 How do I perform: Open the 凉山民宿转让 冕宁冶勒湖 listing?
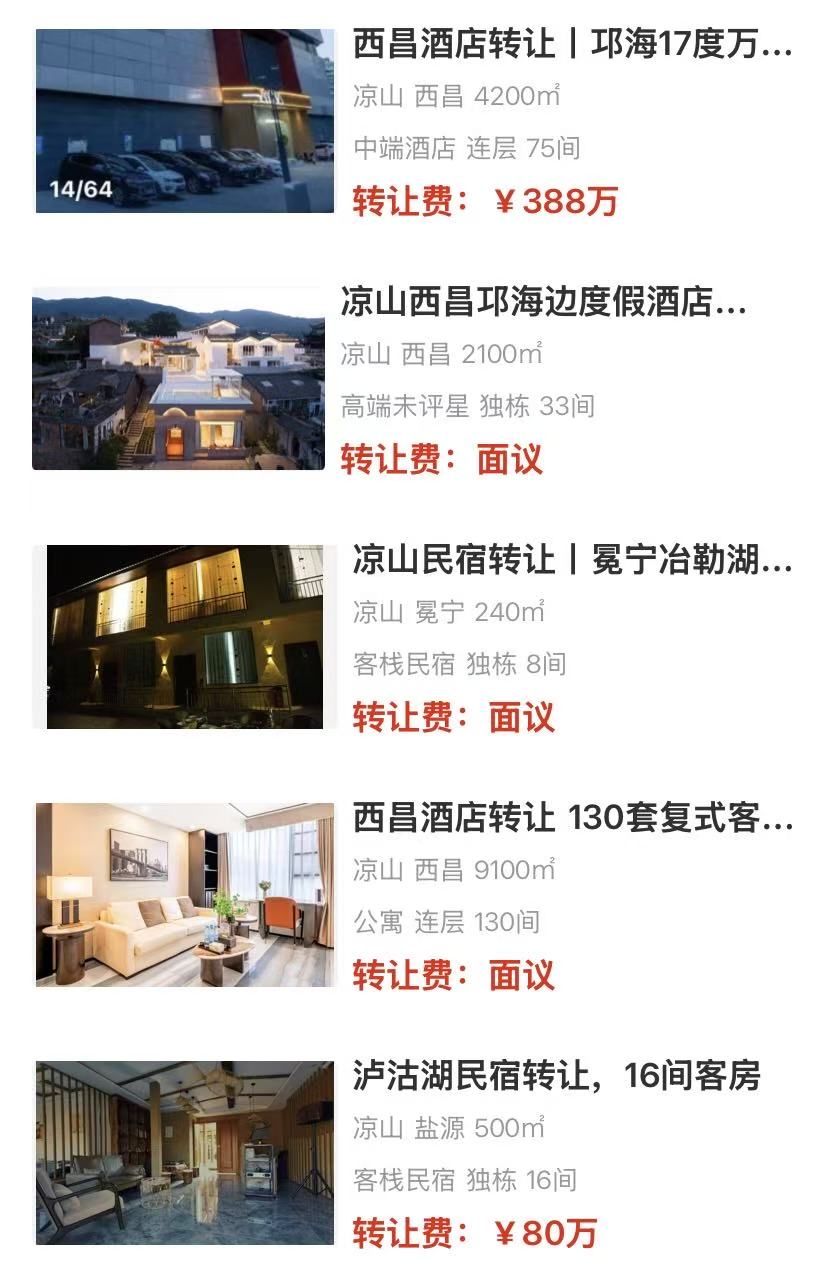(x=572, y=561)
